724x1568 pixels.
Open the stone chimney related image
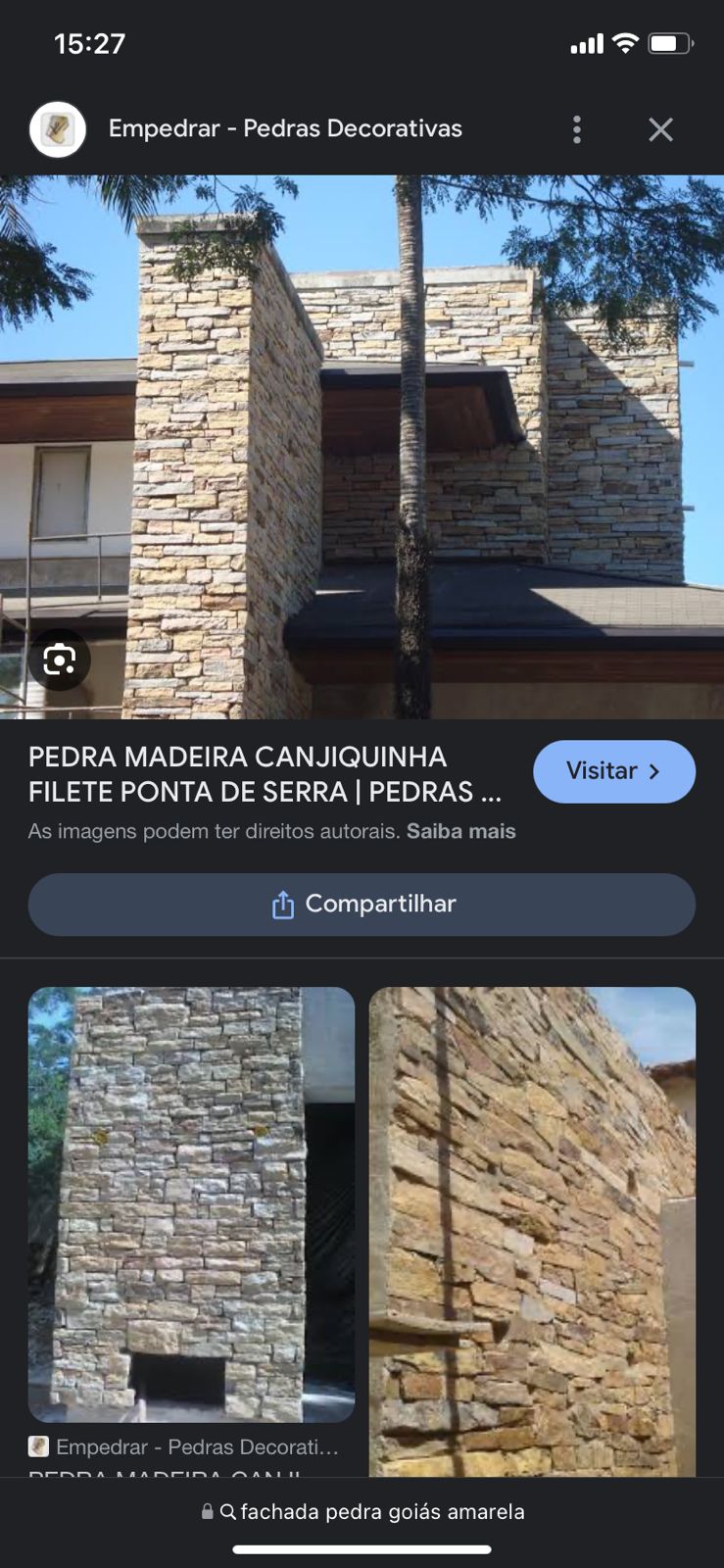coord(191,1203)
